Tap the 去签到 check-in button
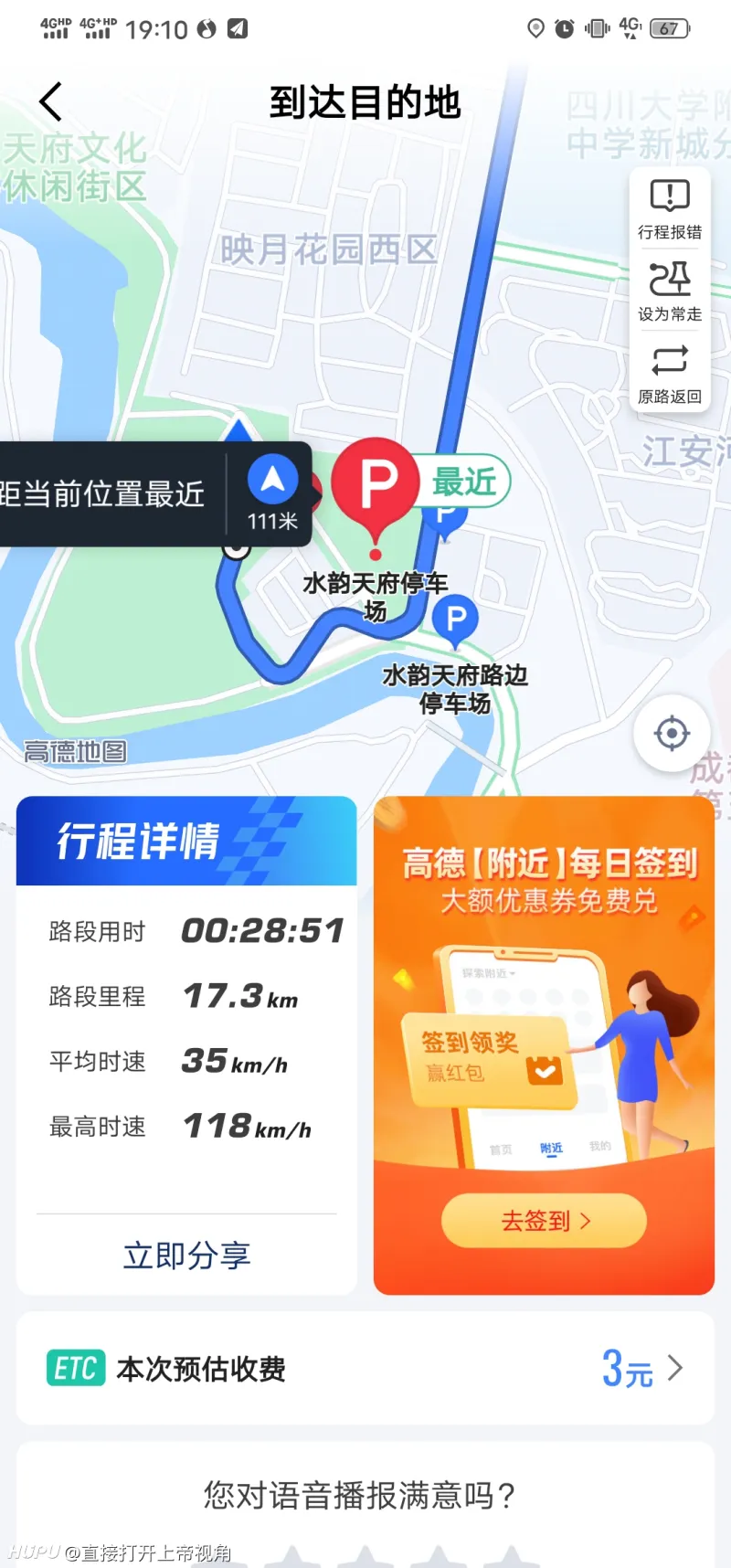This screenshot has height=1568, width=731. tap(544, 1220)
